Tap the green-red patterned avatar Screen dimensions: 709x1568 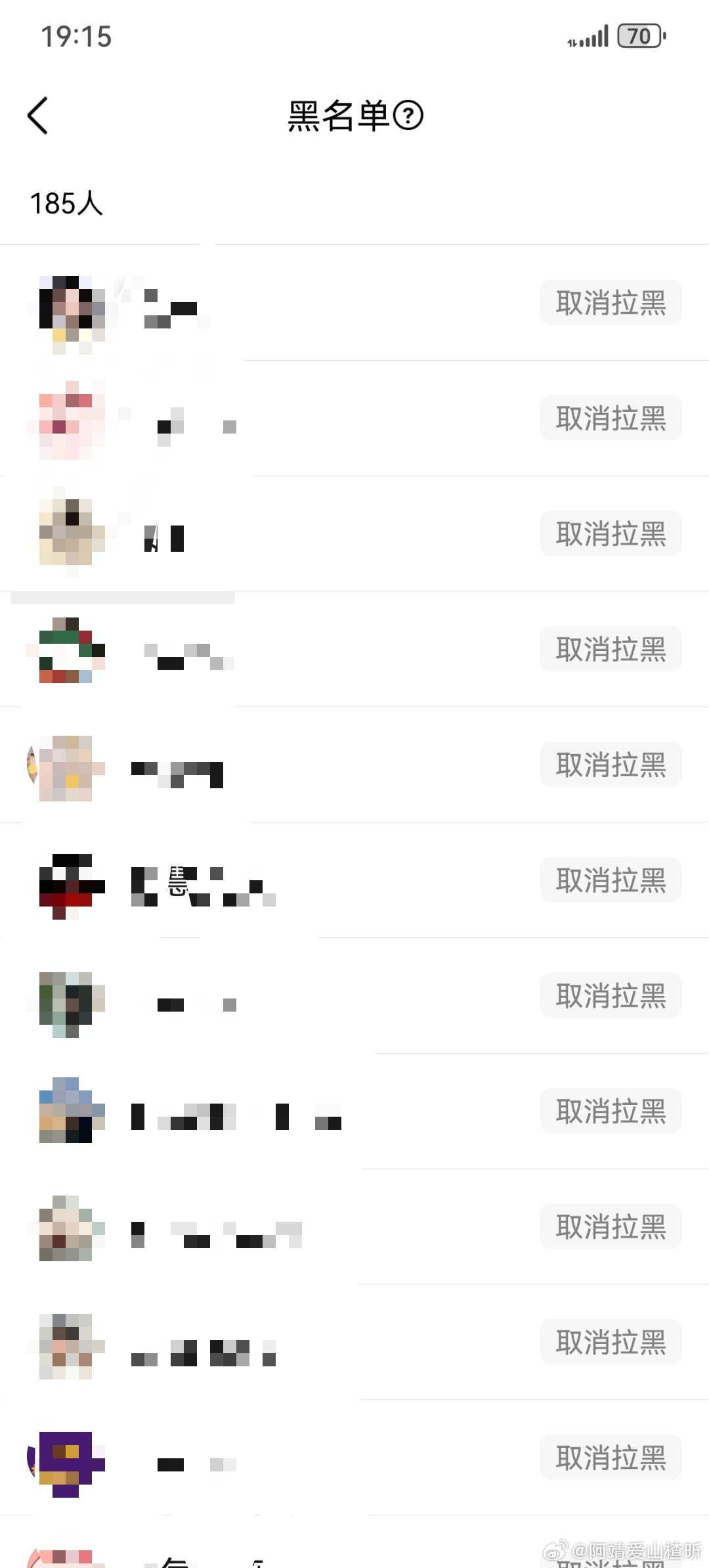69,650
